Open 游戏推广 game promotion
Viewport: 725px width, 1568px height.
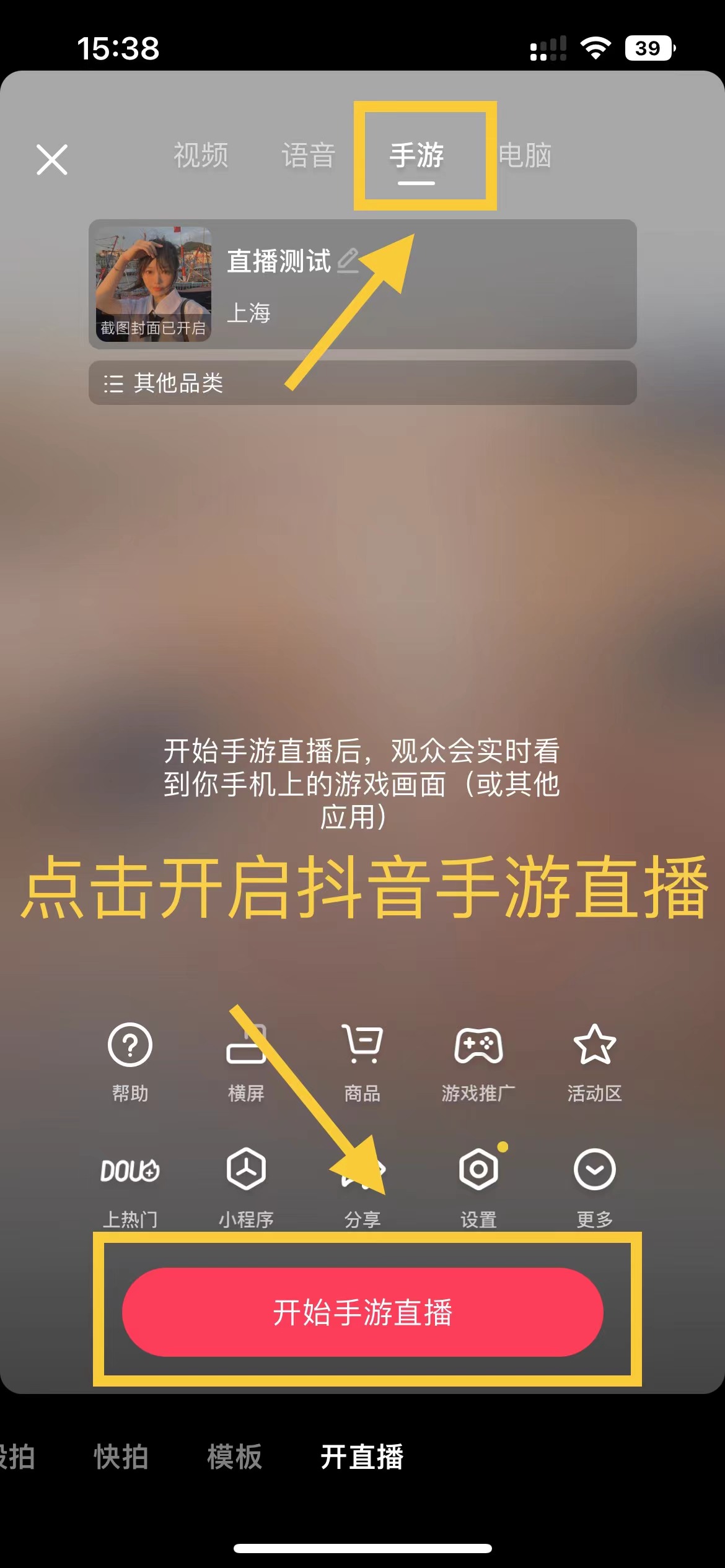coord(478,1060)
